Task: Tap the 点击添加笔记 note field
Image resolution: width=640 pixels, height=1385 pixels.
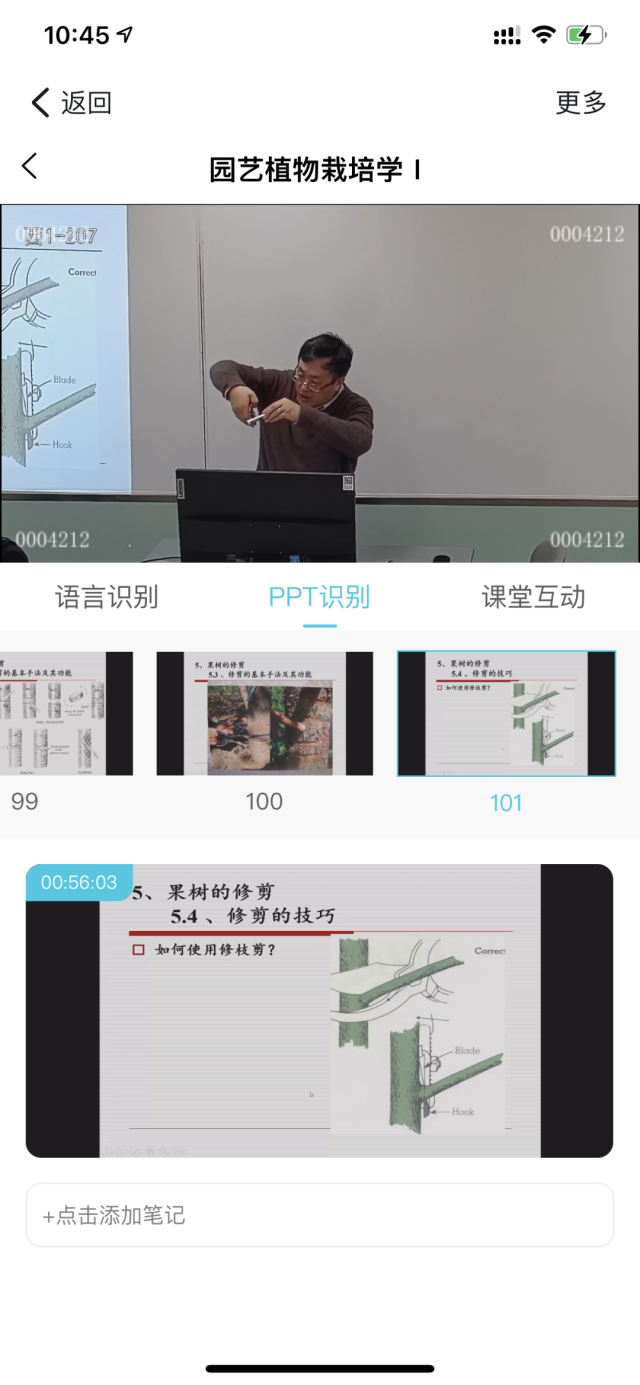Action: 319,1216
